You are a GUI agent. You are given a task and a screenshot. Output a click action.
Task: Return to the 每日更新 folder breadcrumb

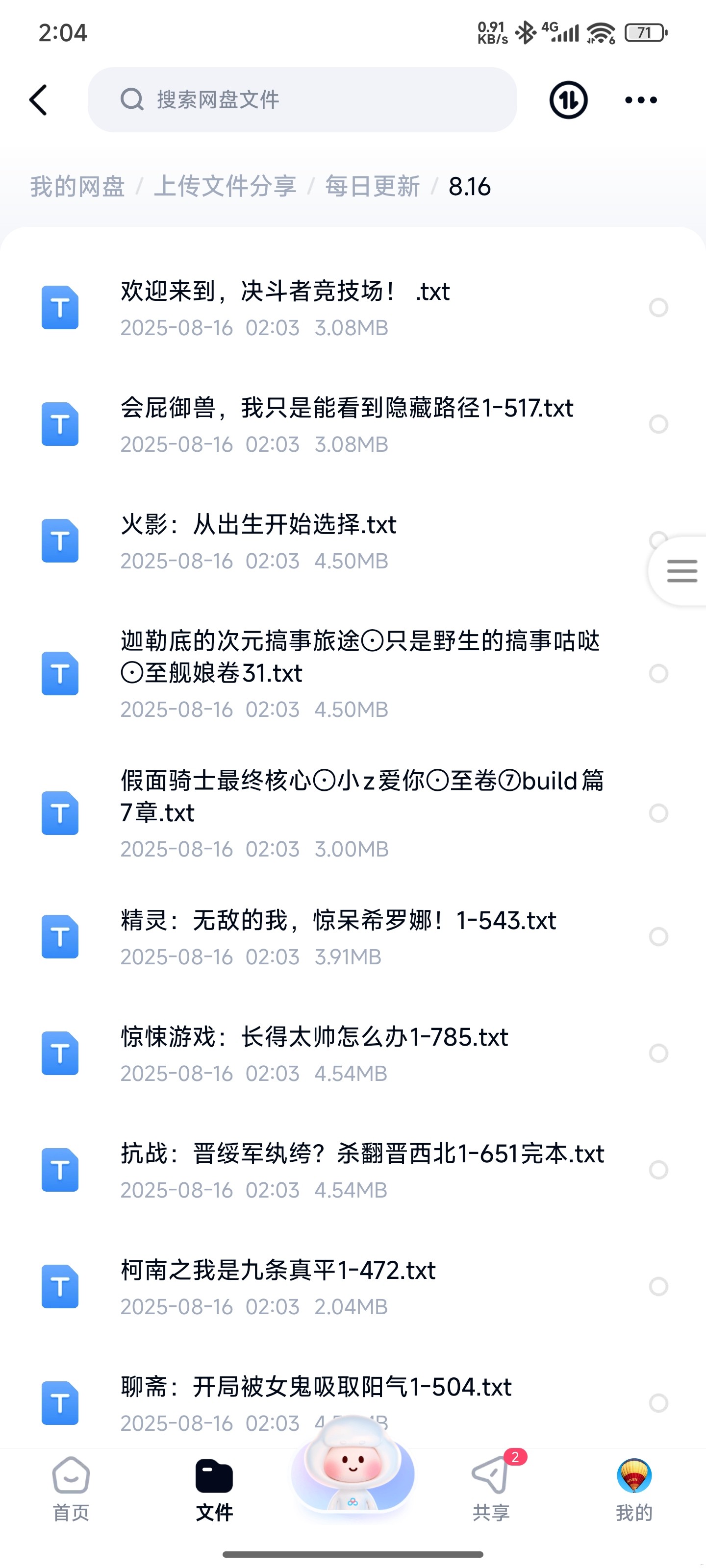(x=372, y=186)
